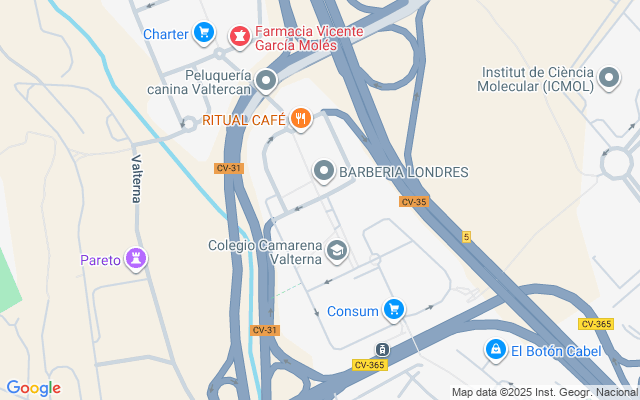Select the Pareto marker
This screenshot has width=640, height=400.
[136, 260]
